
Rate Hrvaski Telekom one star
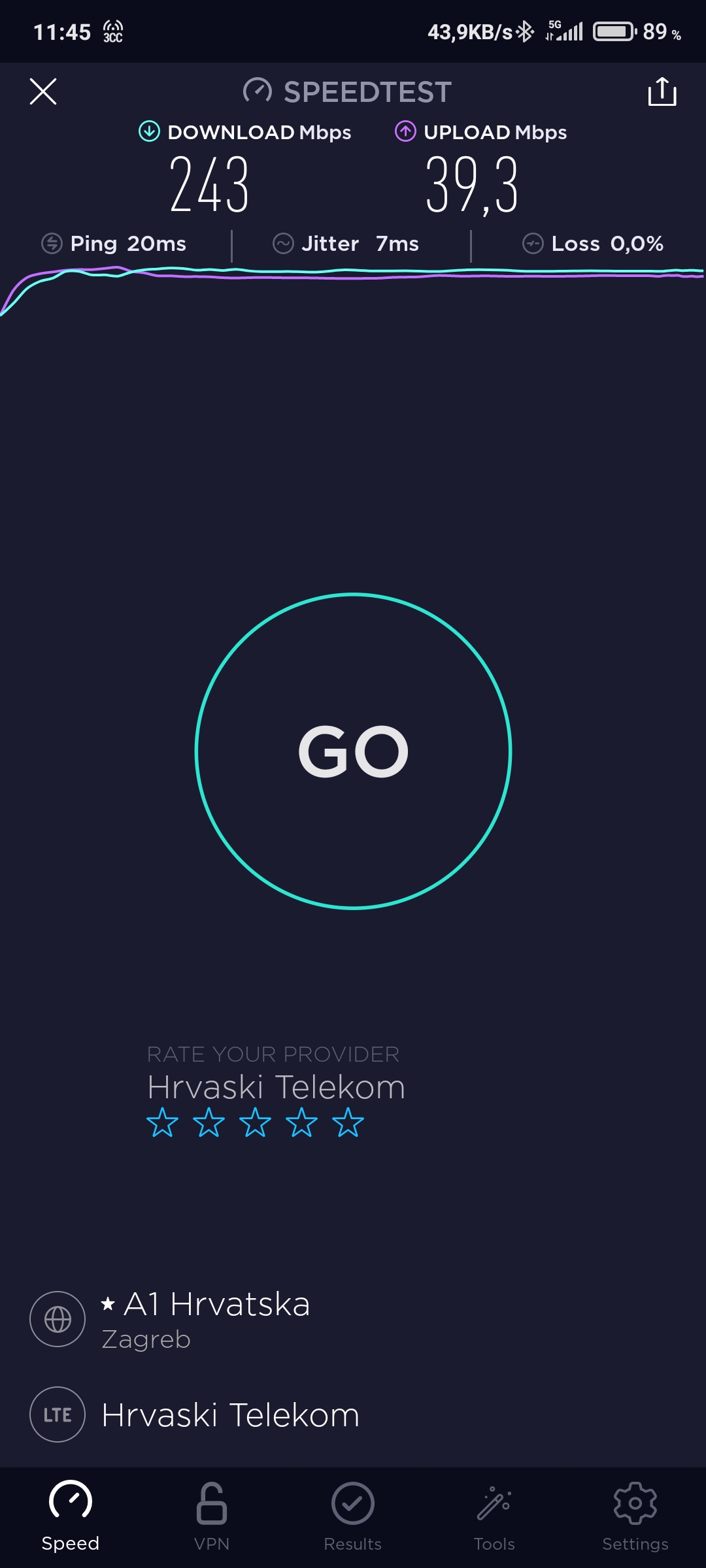pyautogui.click(x=162, y=1122)
